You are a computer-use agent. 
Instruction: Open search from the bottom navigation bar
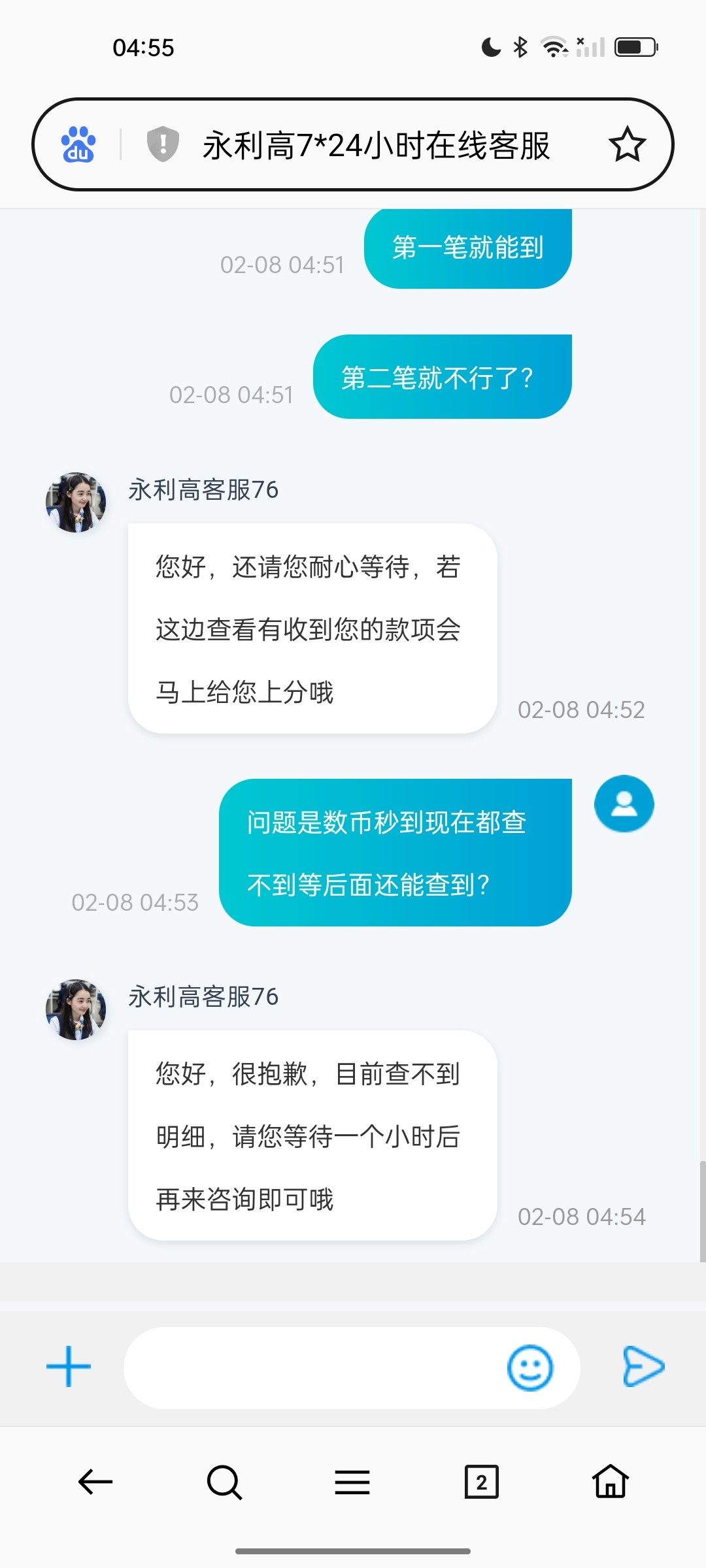point(224,1481)
